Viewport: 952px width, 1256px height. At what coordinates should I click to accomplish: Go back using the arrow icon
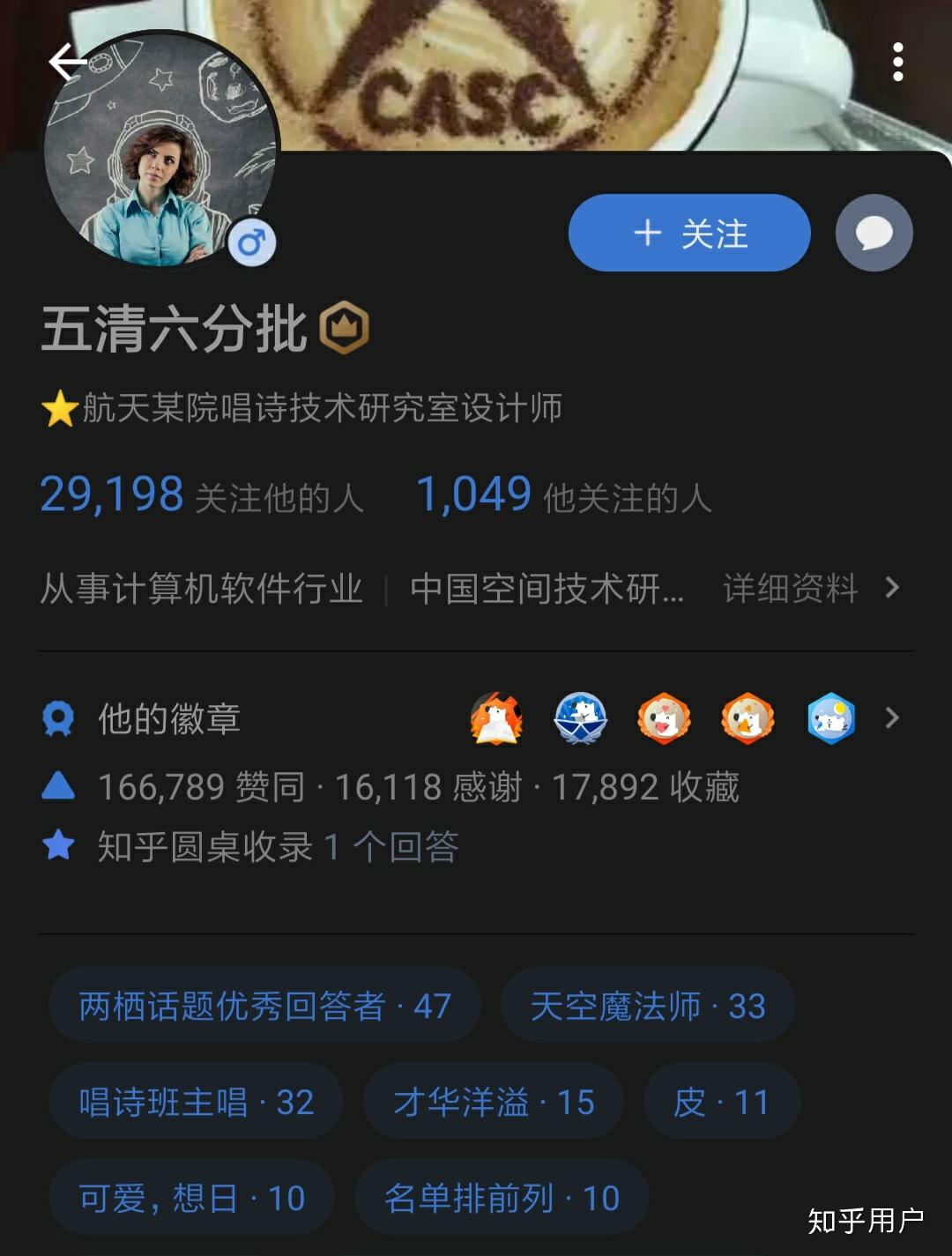(x=67, y=63)
